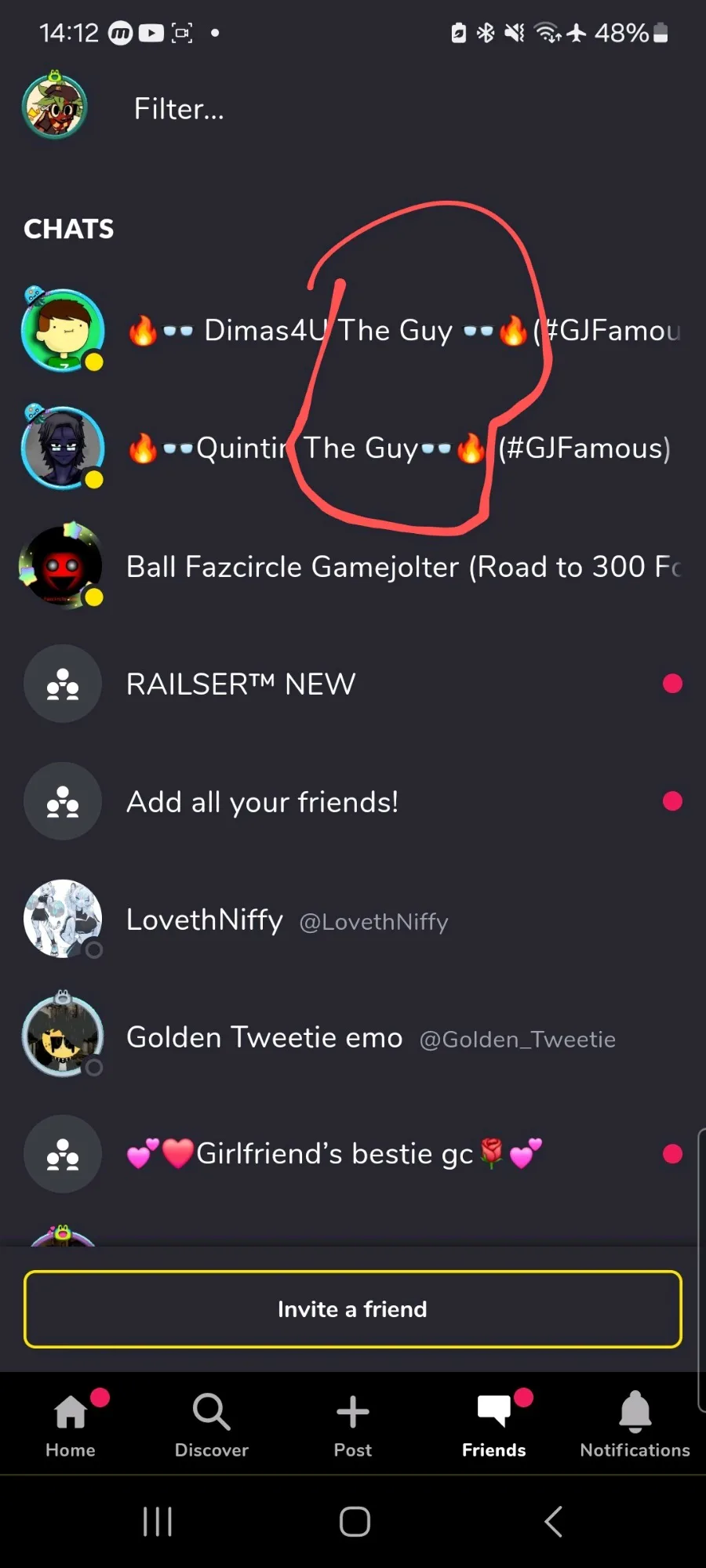Open chat with Golden Tweetie emo
This screenshot has height=1568, width=706.
coord(353,1036)
